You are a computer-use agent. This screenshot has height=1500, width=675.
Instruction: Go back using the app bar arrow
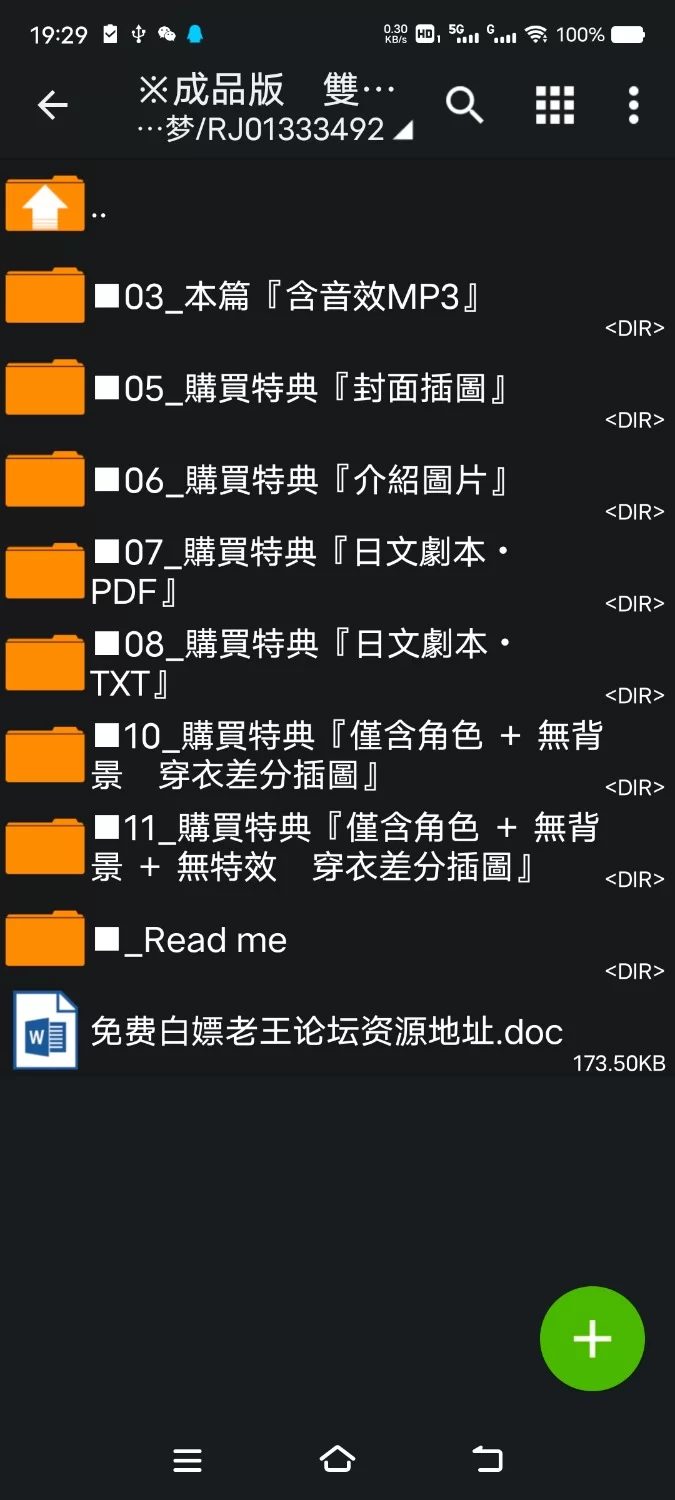[52, 105]
